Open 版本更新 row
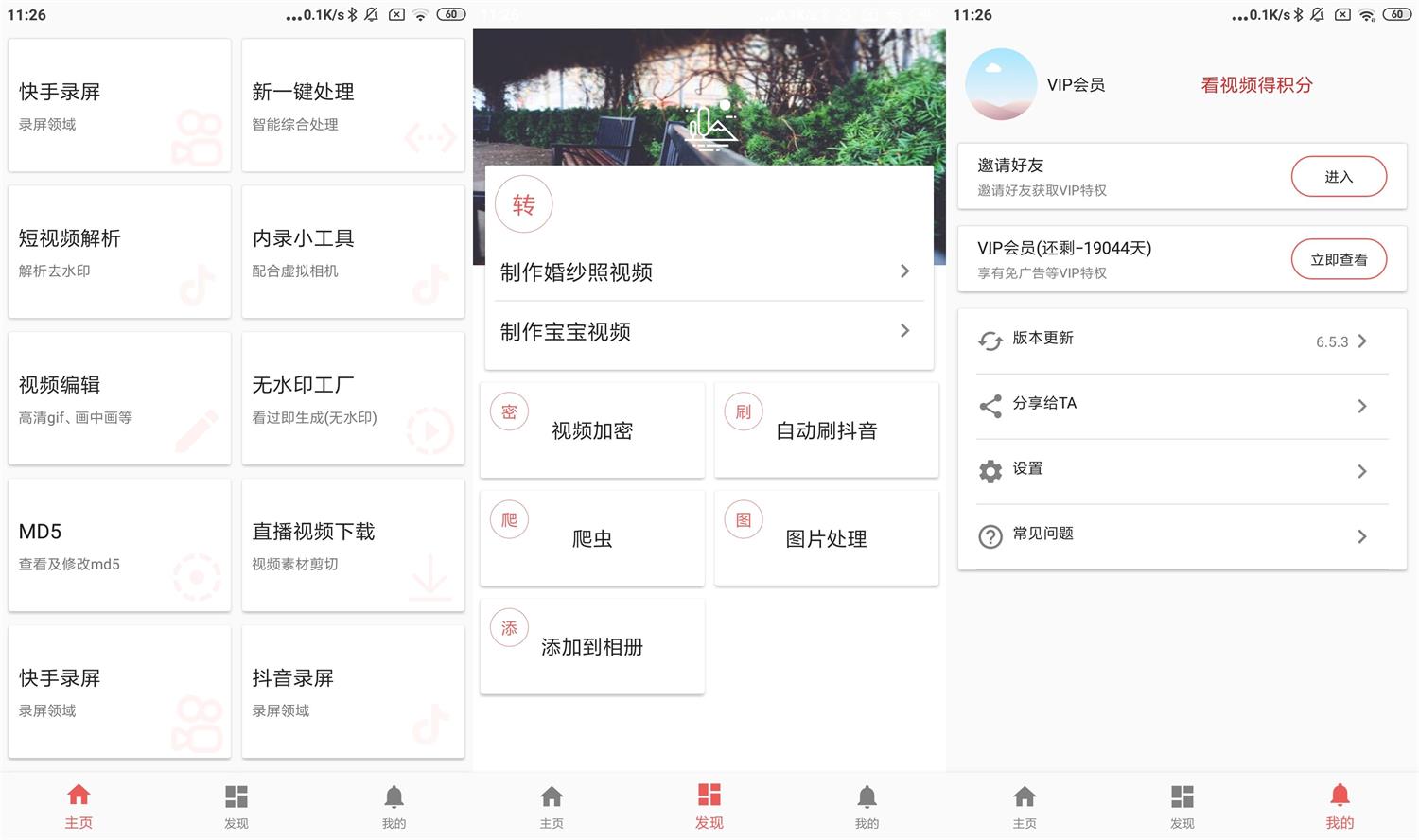The image size is (1419, 840). click(x=1182, y=341)
